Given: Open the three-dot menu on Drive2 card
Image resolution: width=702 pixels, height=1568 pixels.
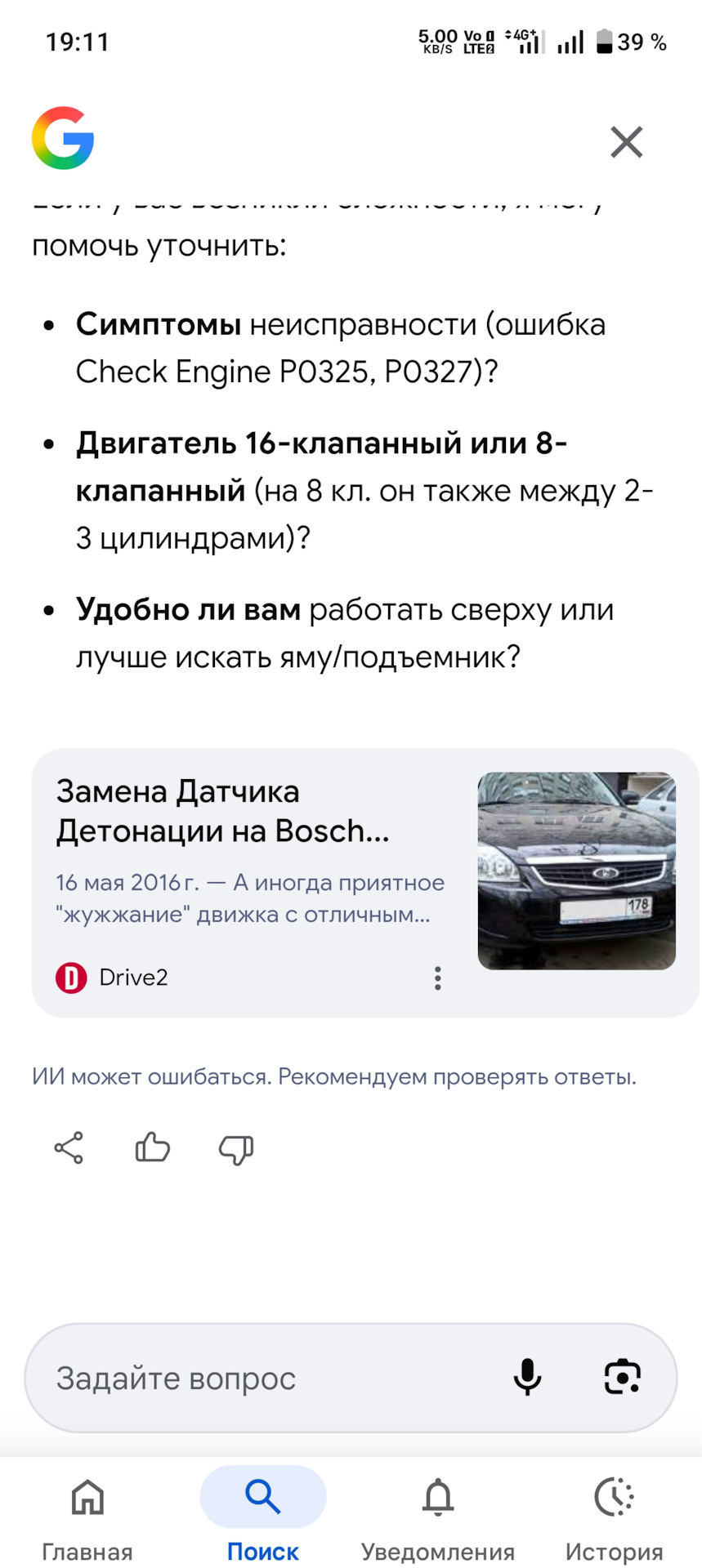Looking at the screenshot, I should pyautogui.click(x=438, y=978).
